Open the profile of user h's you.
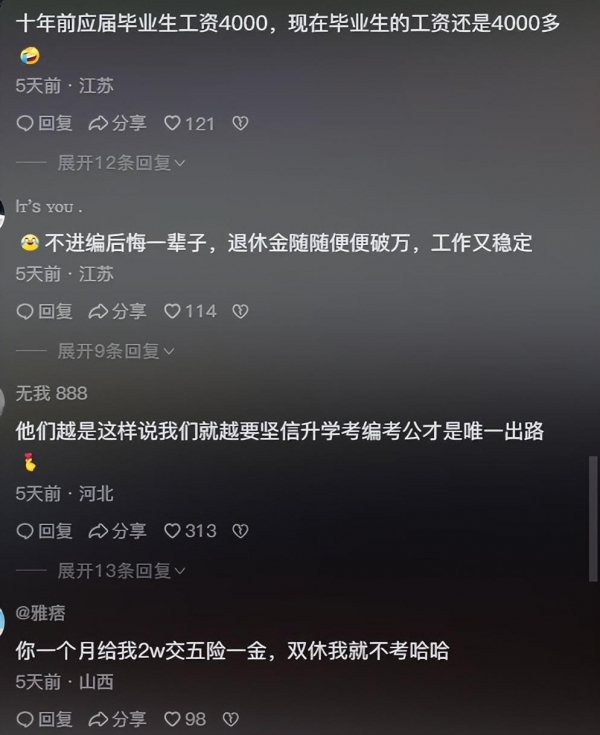Image resolution: width=600 pixels, height=735 pixels. (x=48, y=206)
